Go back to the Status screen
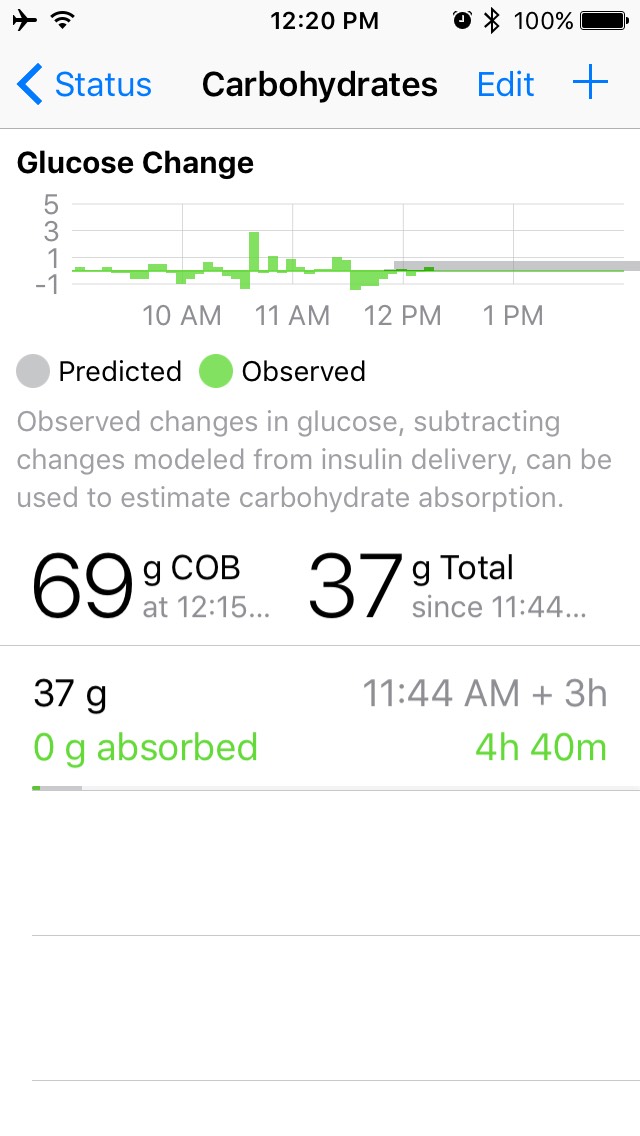Viewport: 640px width, 1136px height. point(85,85)
